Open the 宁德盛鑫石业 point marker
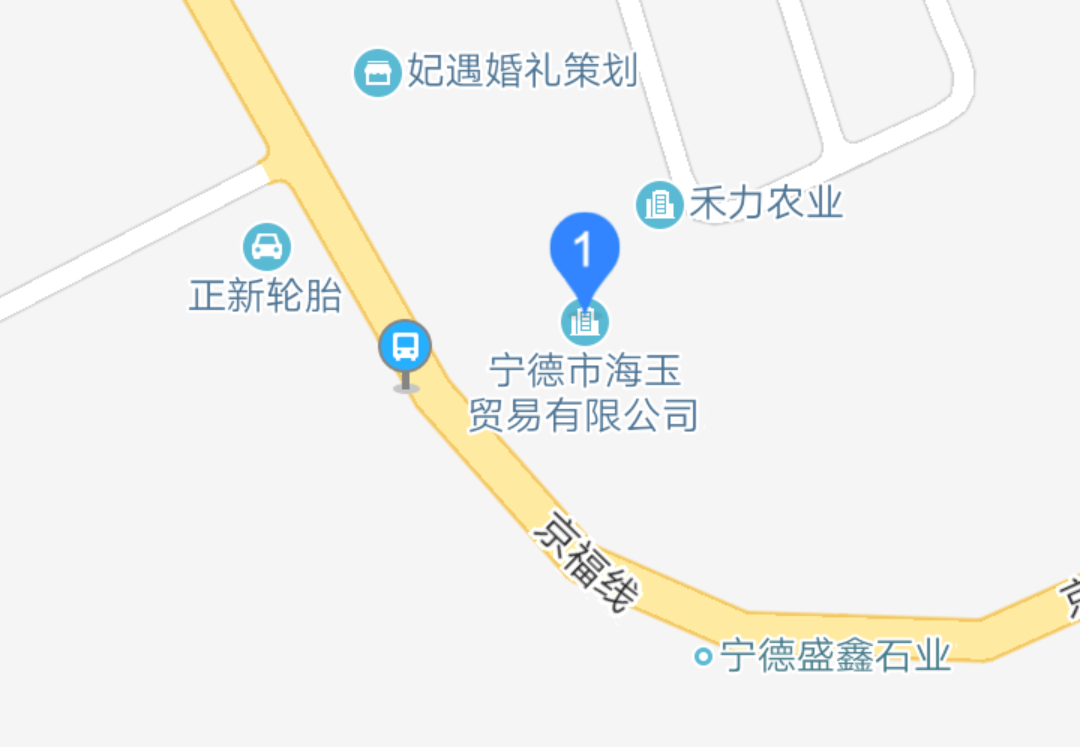Viewport: 1080px width, 747px height. (x=704, y=656)
